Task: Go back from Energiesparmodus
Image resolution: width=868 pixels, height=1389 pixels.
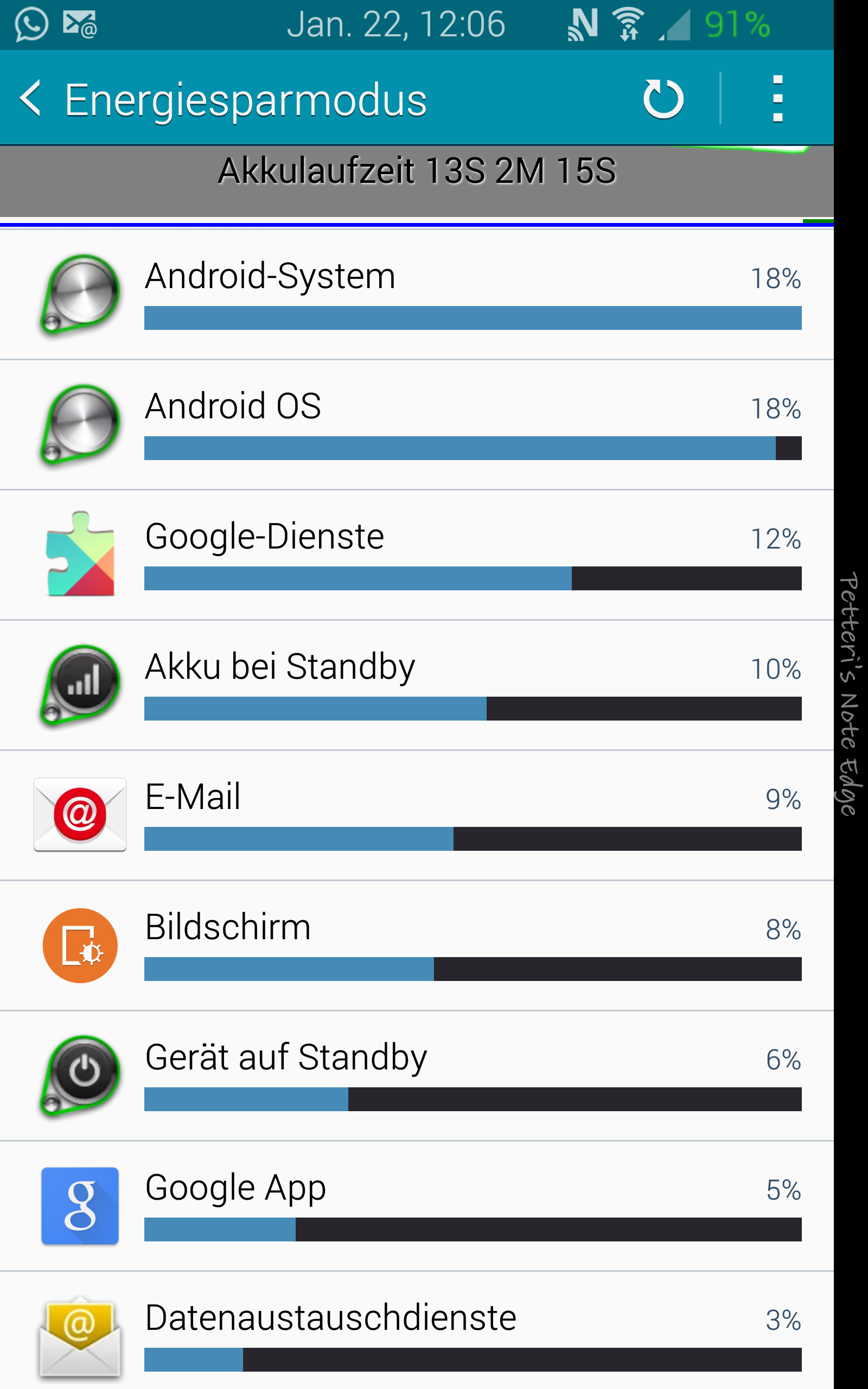Action: pos(30,98)
